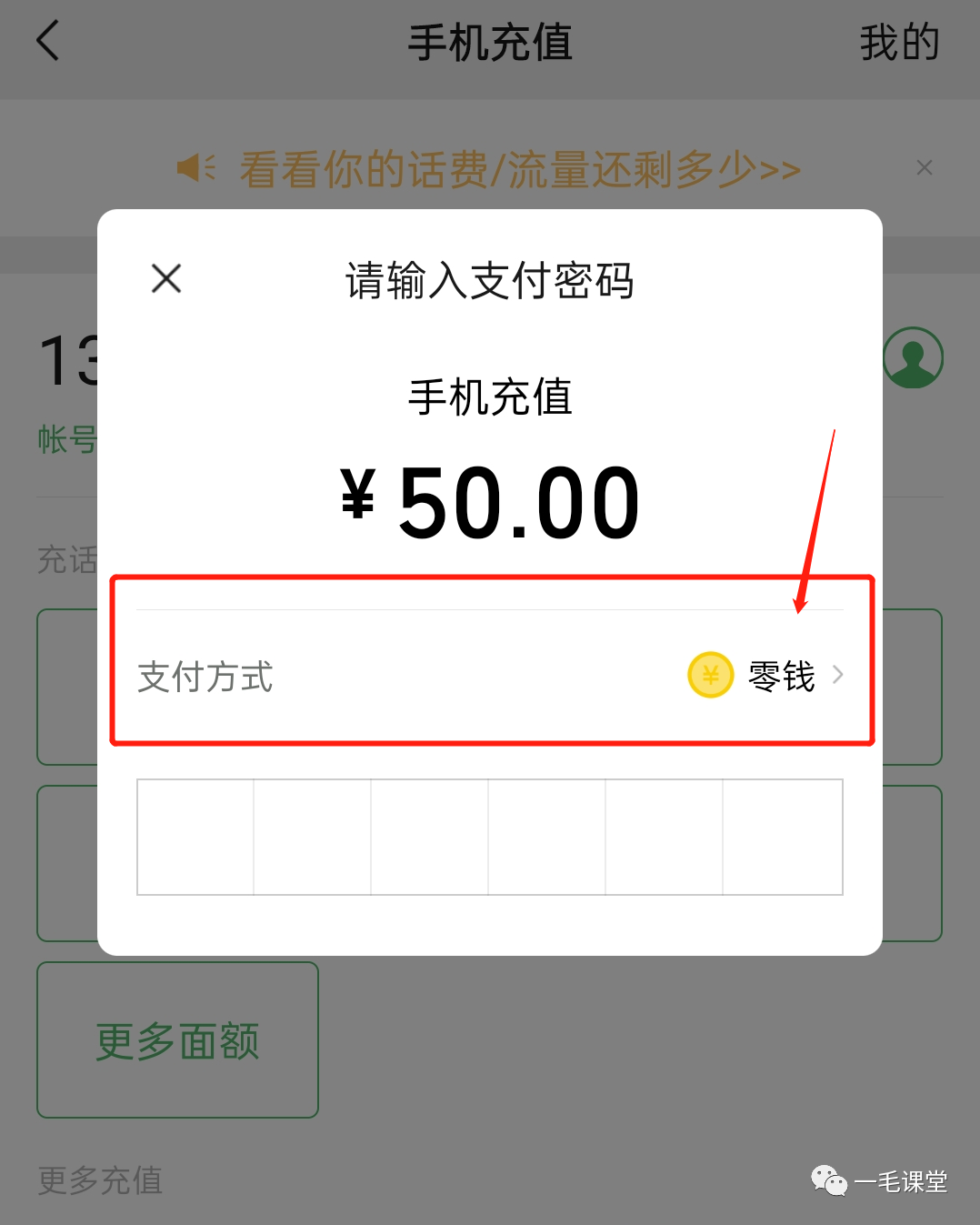980x1225 pixels.
Task: Open the 话费/流量 balance banner link
Action: [519, 169]
